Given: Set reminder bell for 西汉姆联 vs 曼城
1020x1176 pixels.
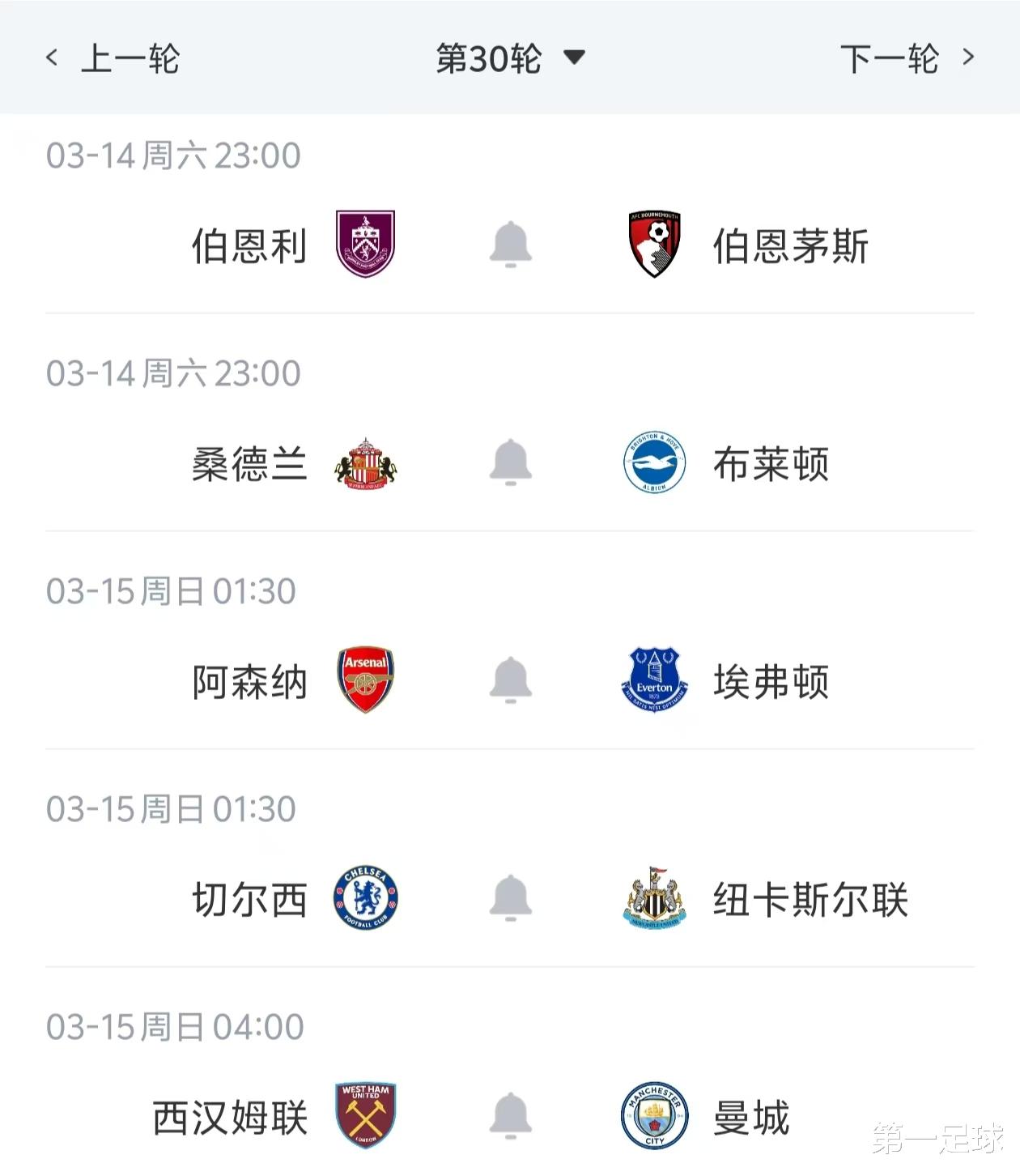Looking at the screenshot, I should [511, 1116].
